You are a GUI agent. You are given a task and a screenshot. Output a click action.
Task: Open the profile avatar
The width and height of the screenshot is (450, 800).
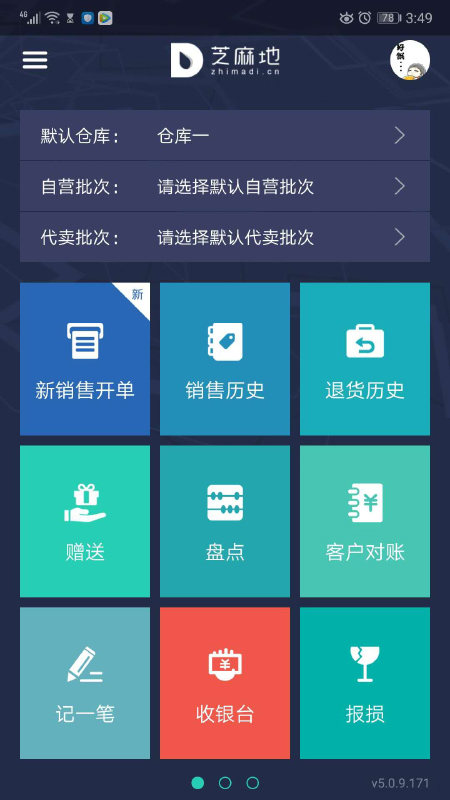410,60
